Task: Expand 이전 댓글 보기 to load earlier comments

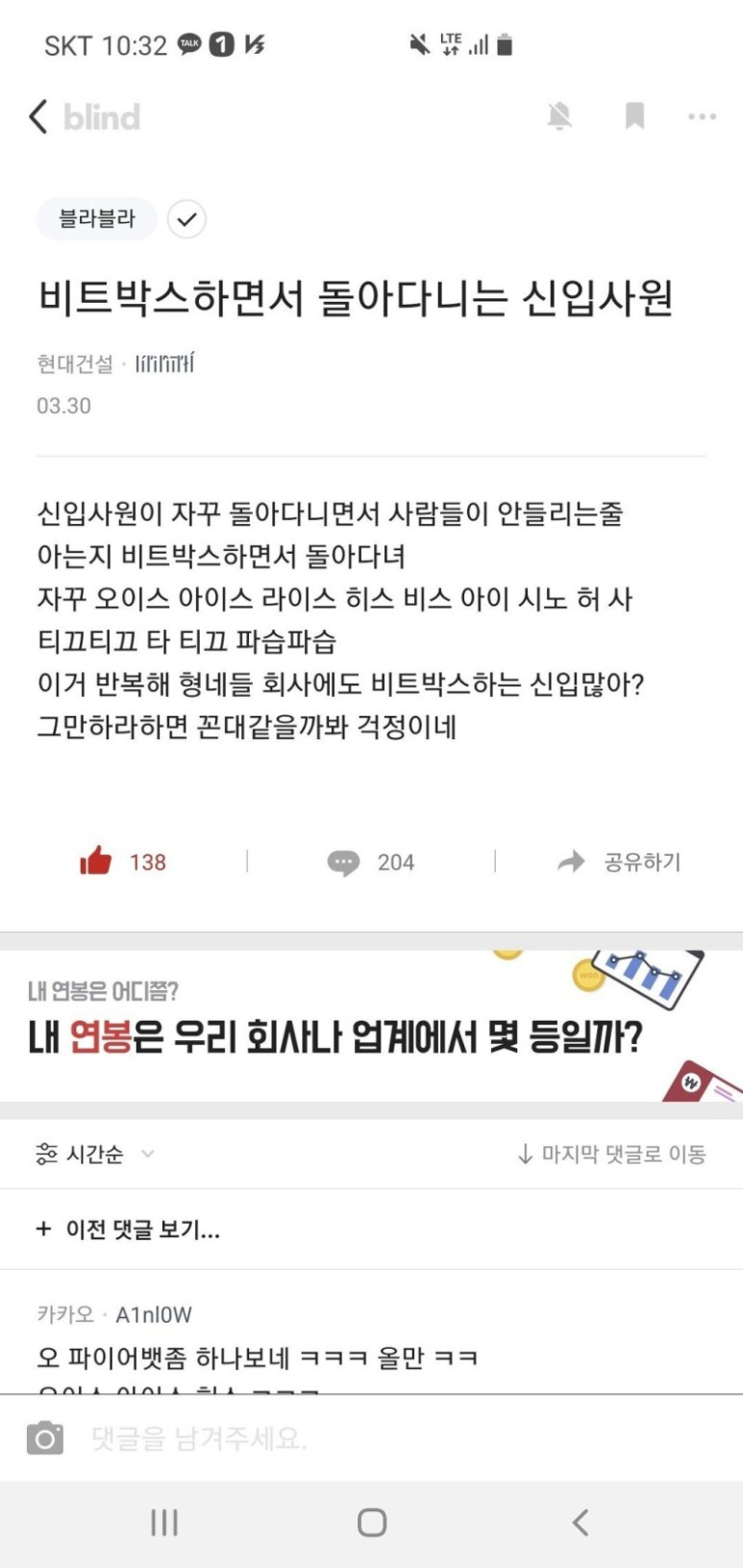Action: click(x=129, y=1230)
